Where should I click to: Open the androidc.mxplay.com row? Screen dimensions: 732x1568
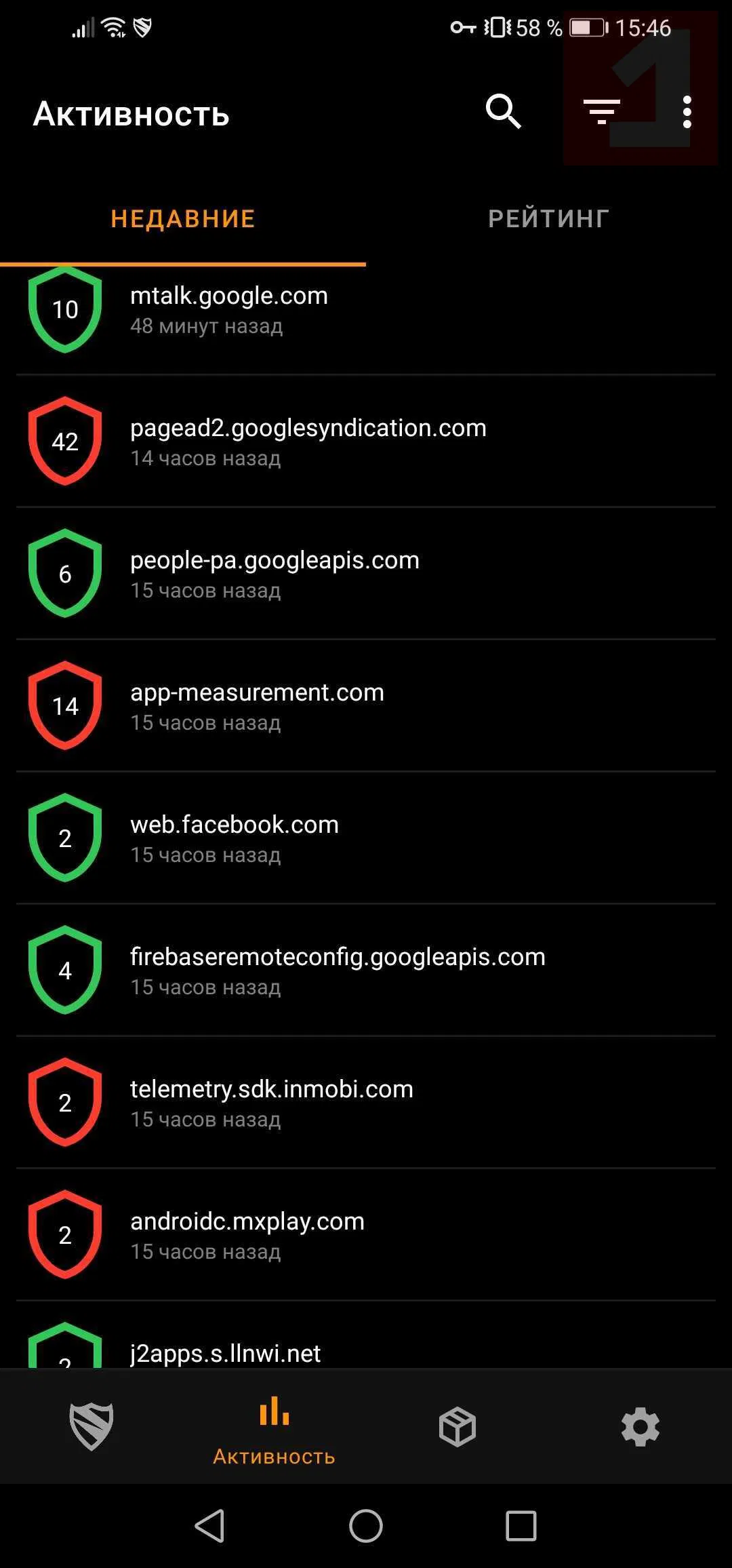pos(366,1235)
